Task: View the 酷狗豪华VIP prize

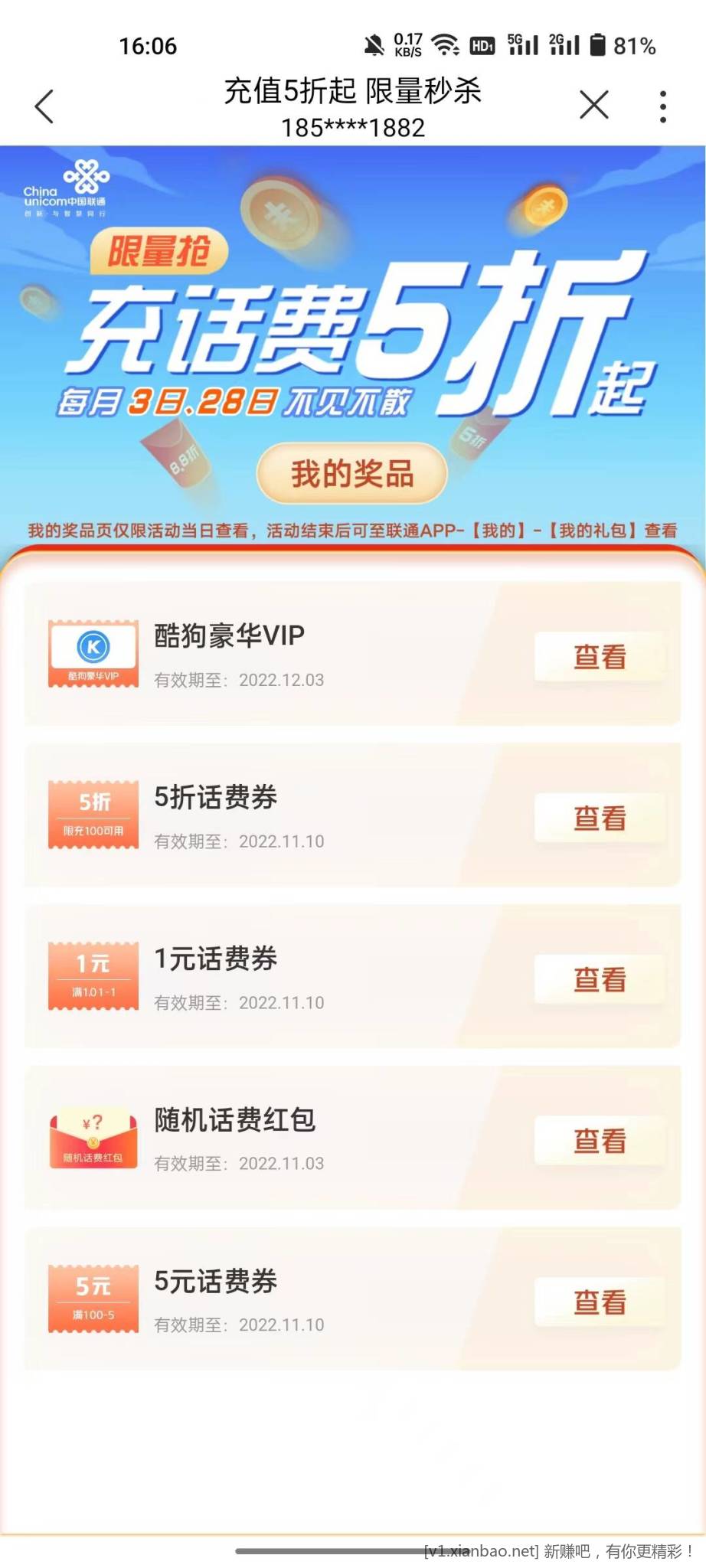Action: click(599, 656)
